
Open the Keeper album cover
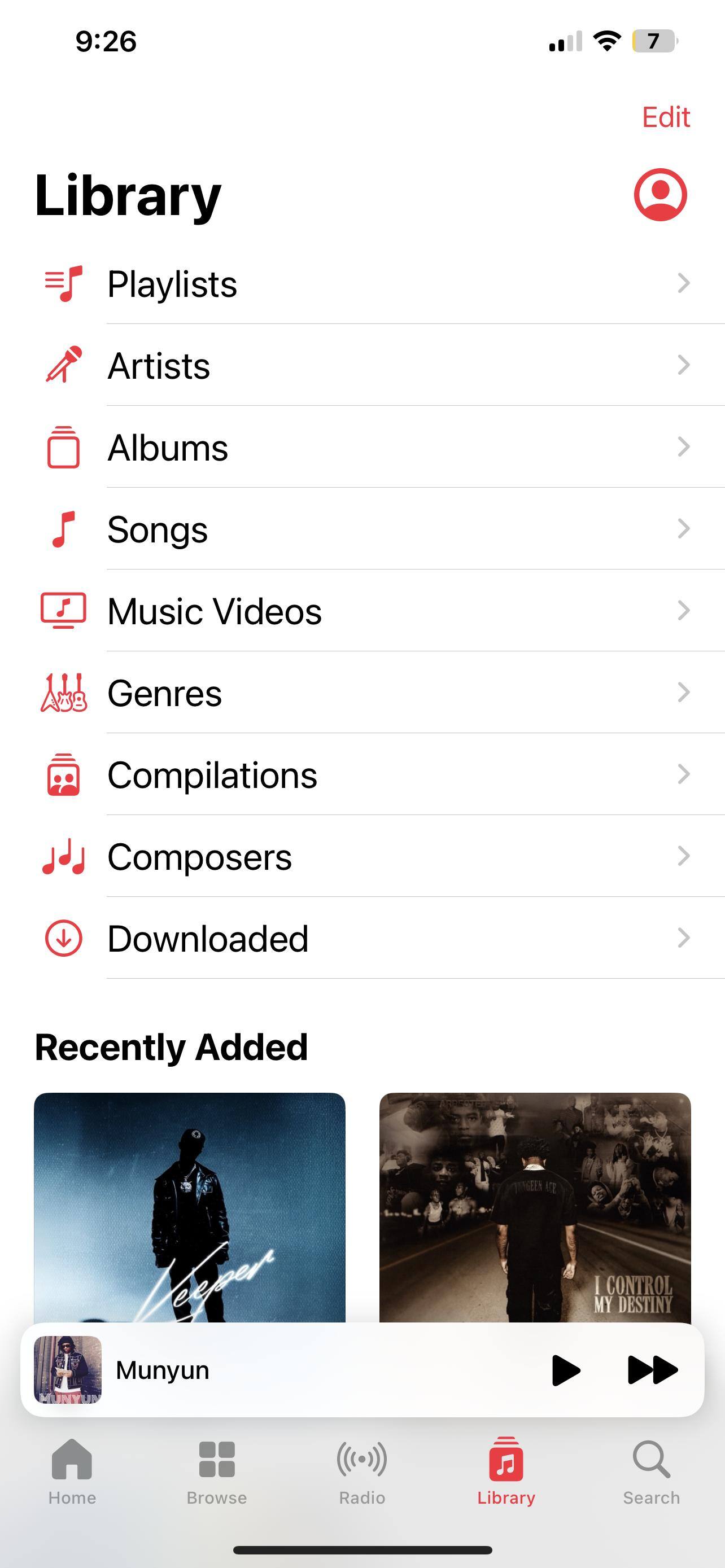click(189, 1205)
